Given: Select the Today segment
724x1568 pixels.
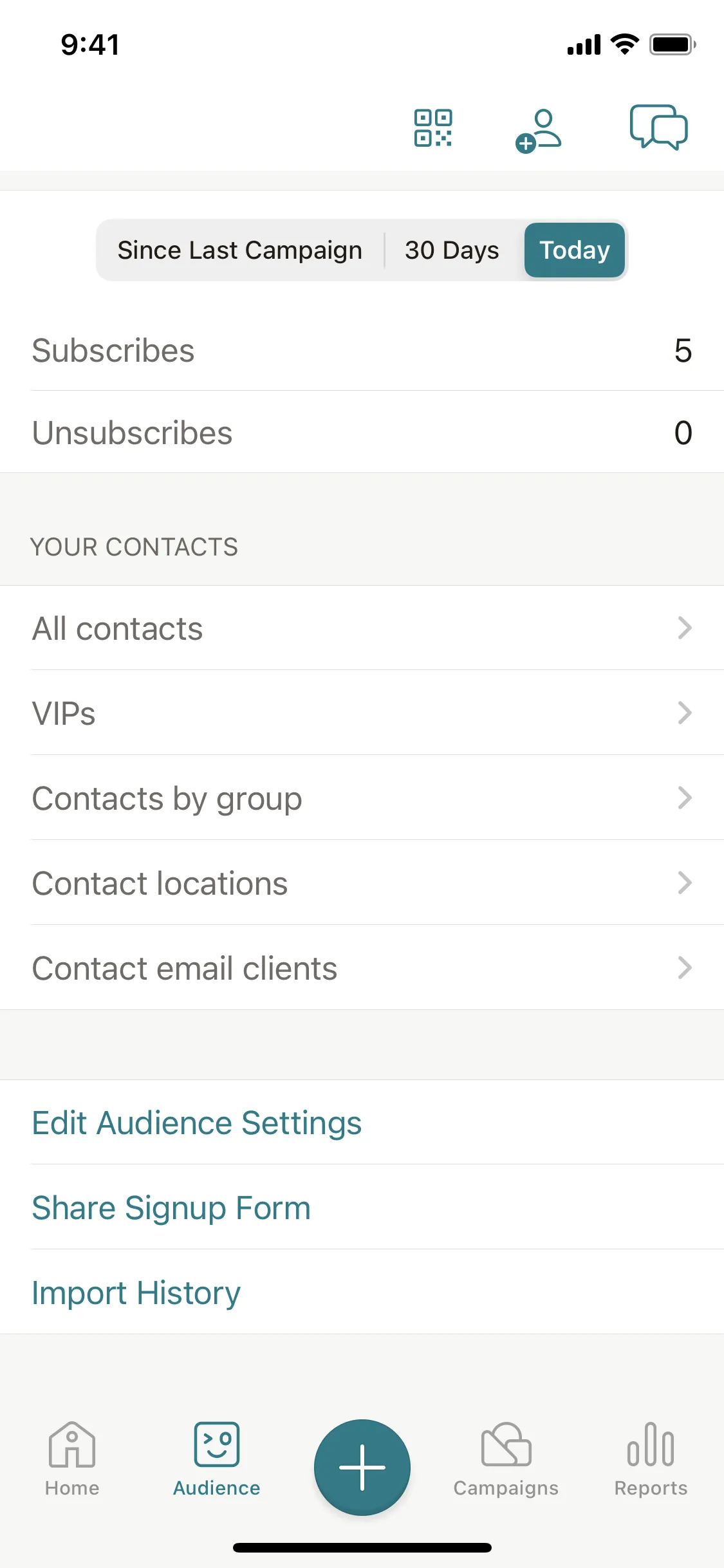Looking at the screenshot, I should pos(574,250).
